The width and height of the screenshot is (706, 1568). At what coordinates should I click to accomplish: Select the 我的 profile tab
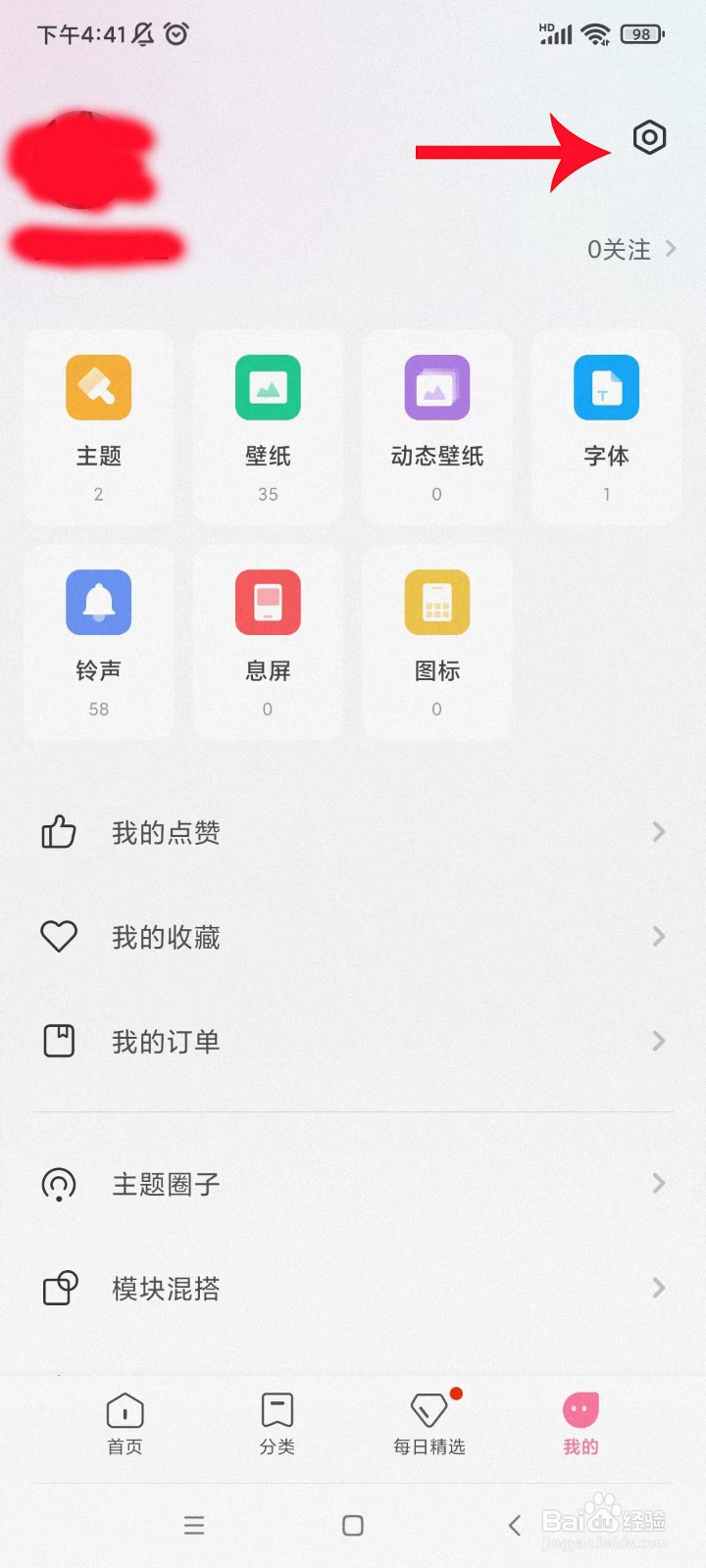coord(580,1424)
